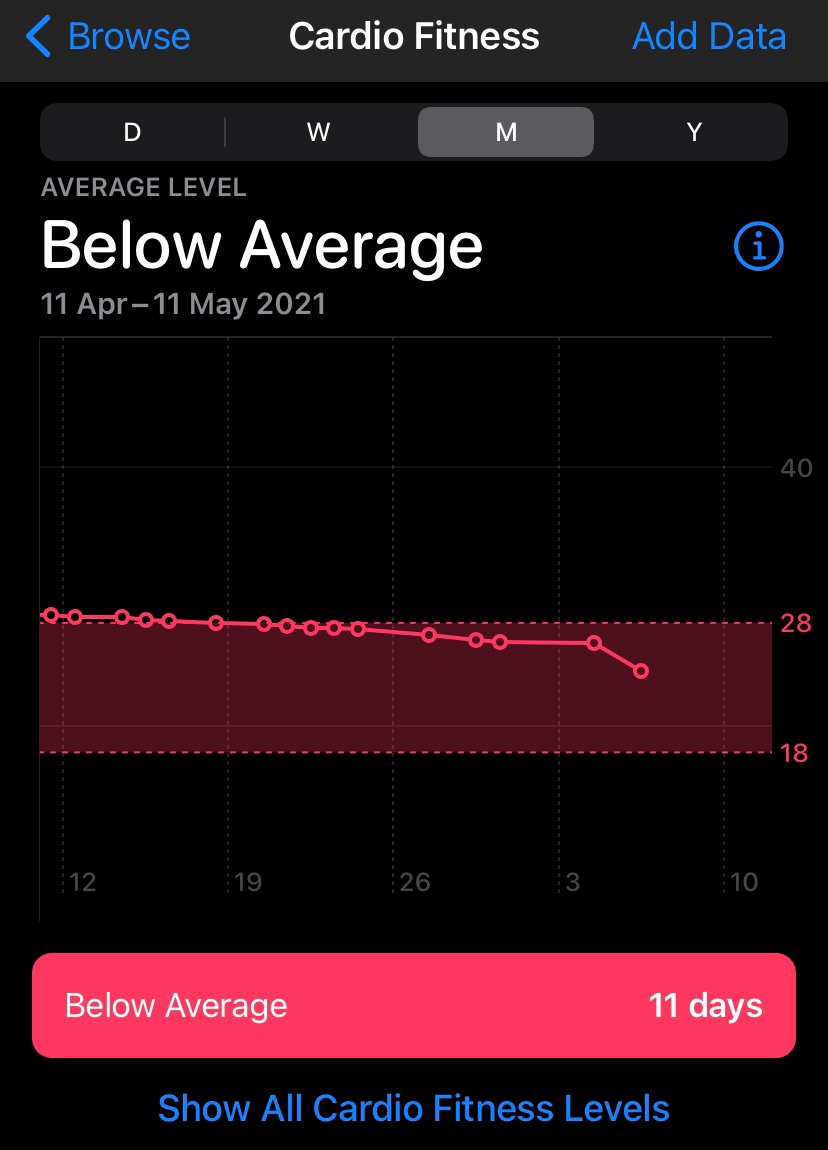Switch to the D day view

pyautogui.click(x=132, y=132)
